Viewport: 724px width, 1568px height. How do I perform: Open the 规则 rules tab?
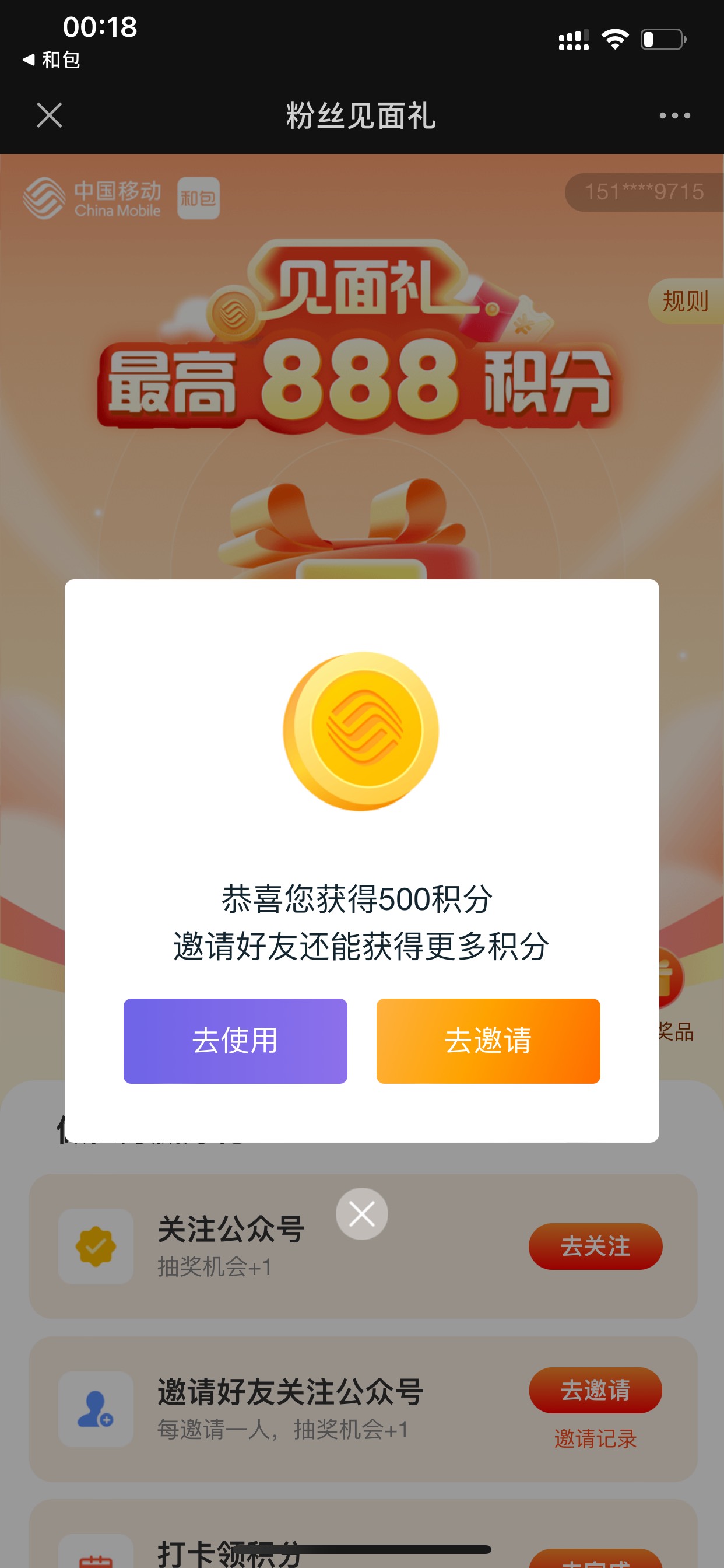(685, 302)
